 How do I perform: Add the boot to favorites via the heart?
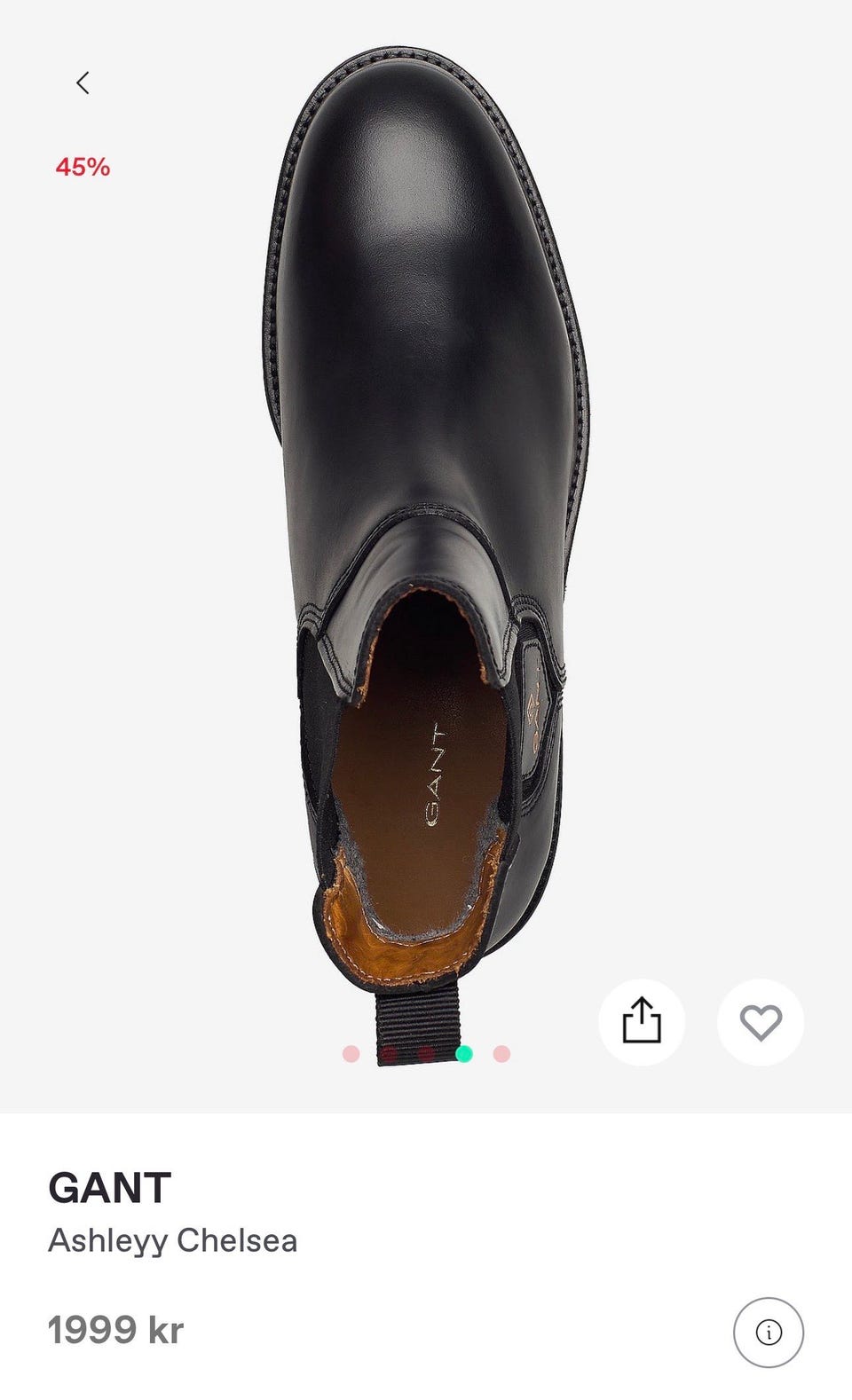point(761,1022)
